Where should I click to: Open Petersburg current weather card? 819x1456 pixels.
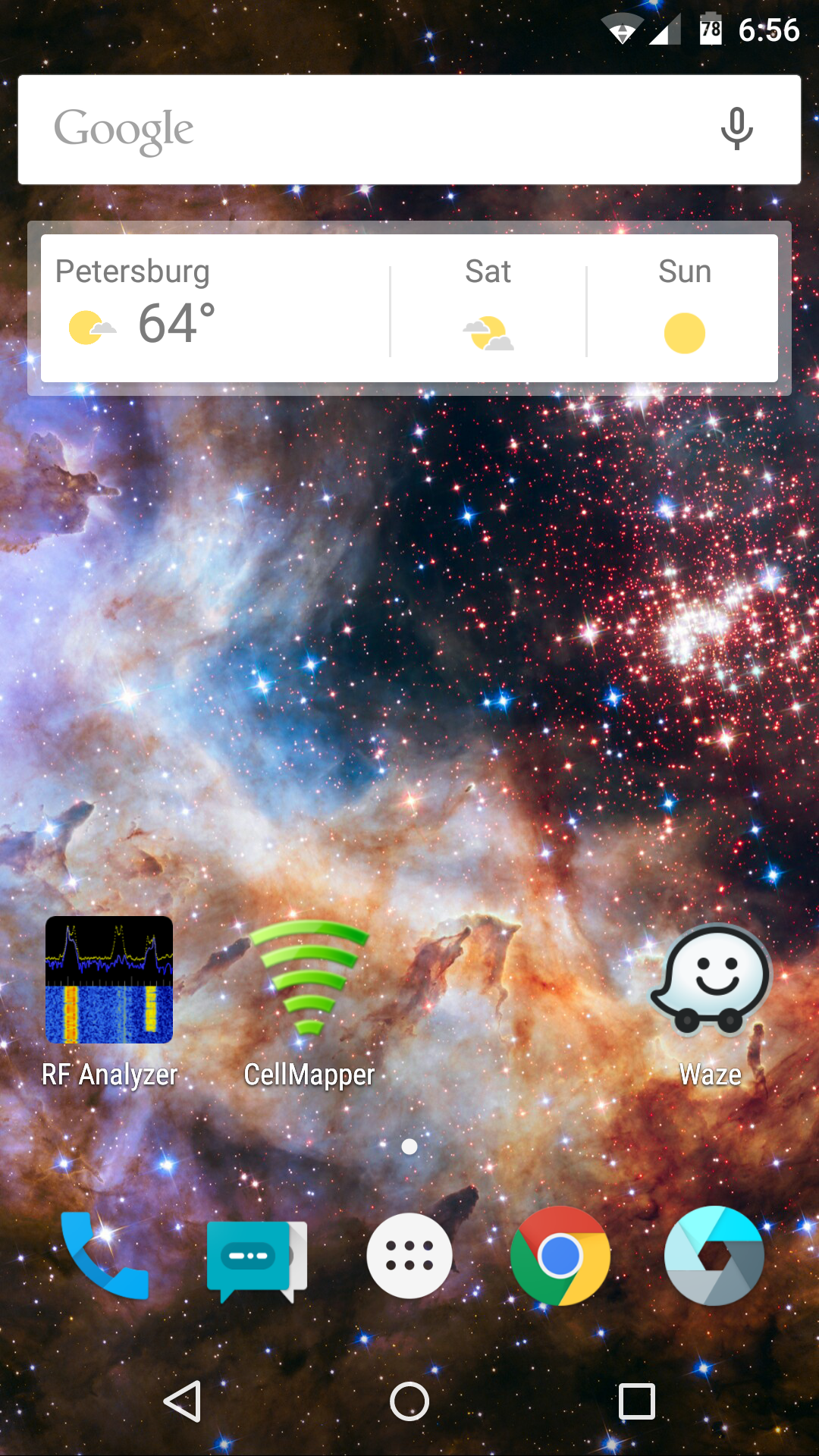point(216,308)
